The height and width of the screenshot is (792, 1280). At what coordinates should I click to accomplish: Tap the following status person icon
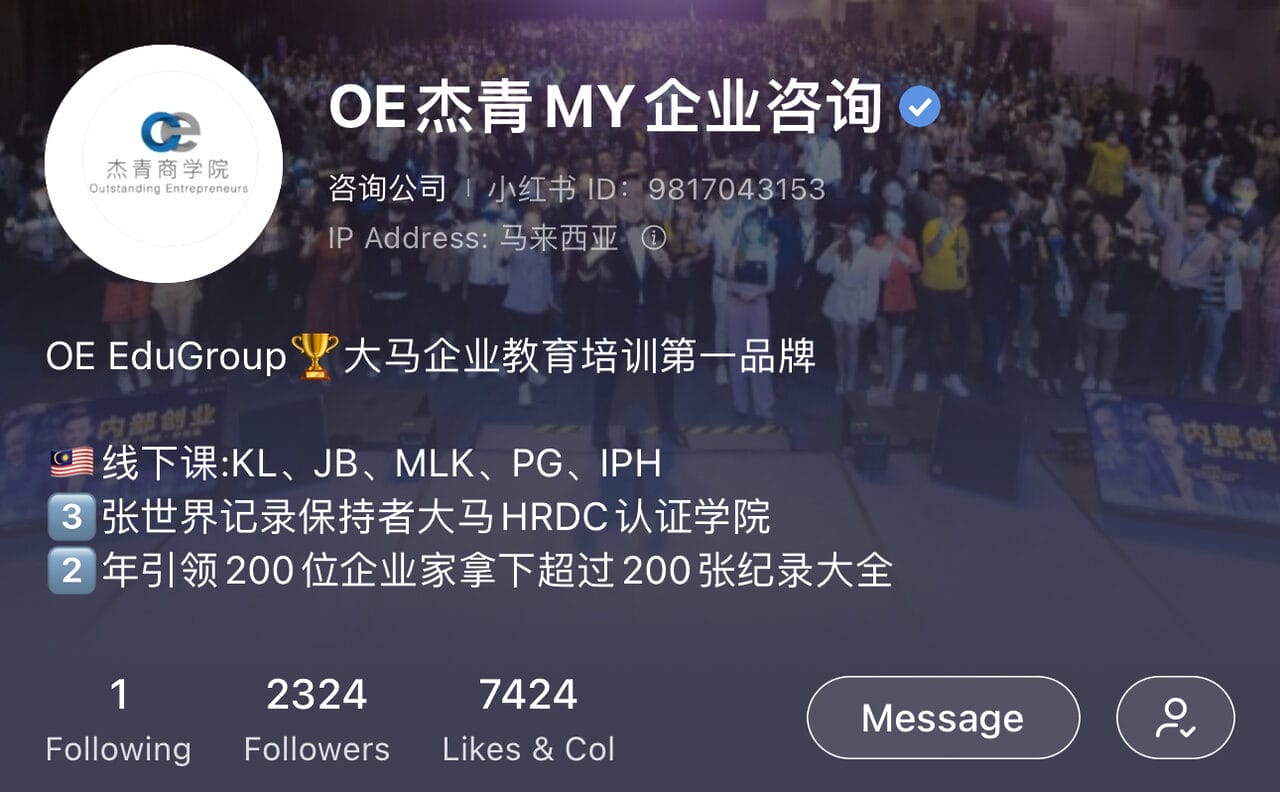pos(1175,718)
